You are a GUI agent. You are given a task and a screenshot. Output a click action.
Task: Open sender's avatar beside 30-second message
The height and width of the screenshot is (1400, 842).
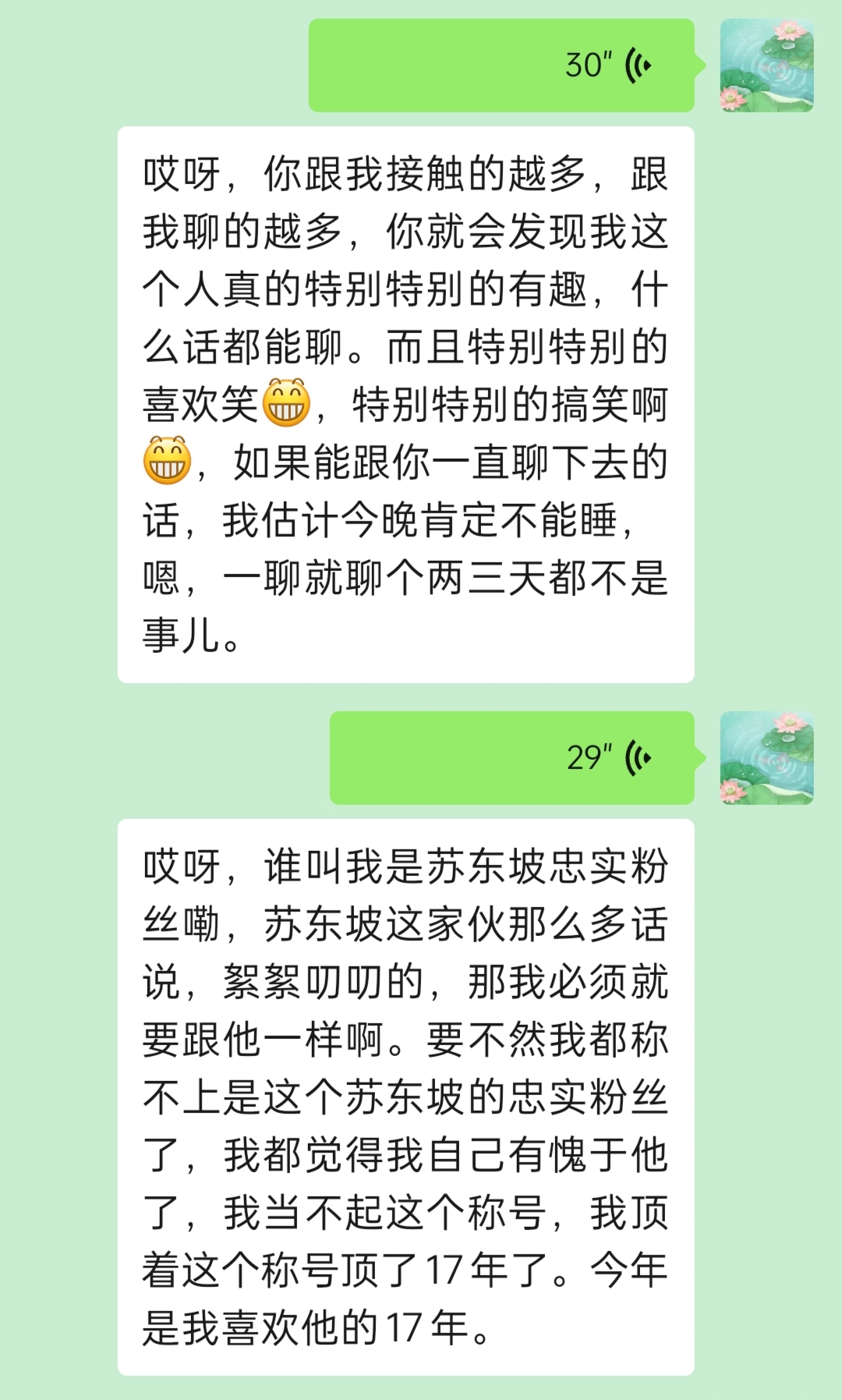coord(766,66)
